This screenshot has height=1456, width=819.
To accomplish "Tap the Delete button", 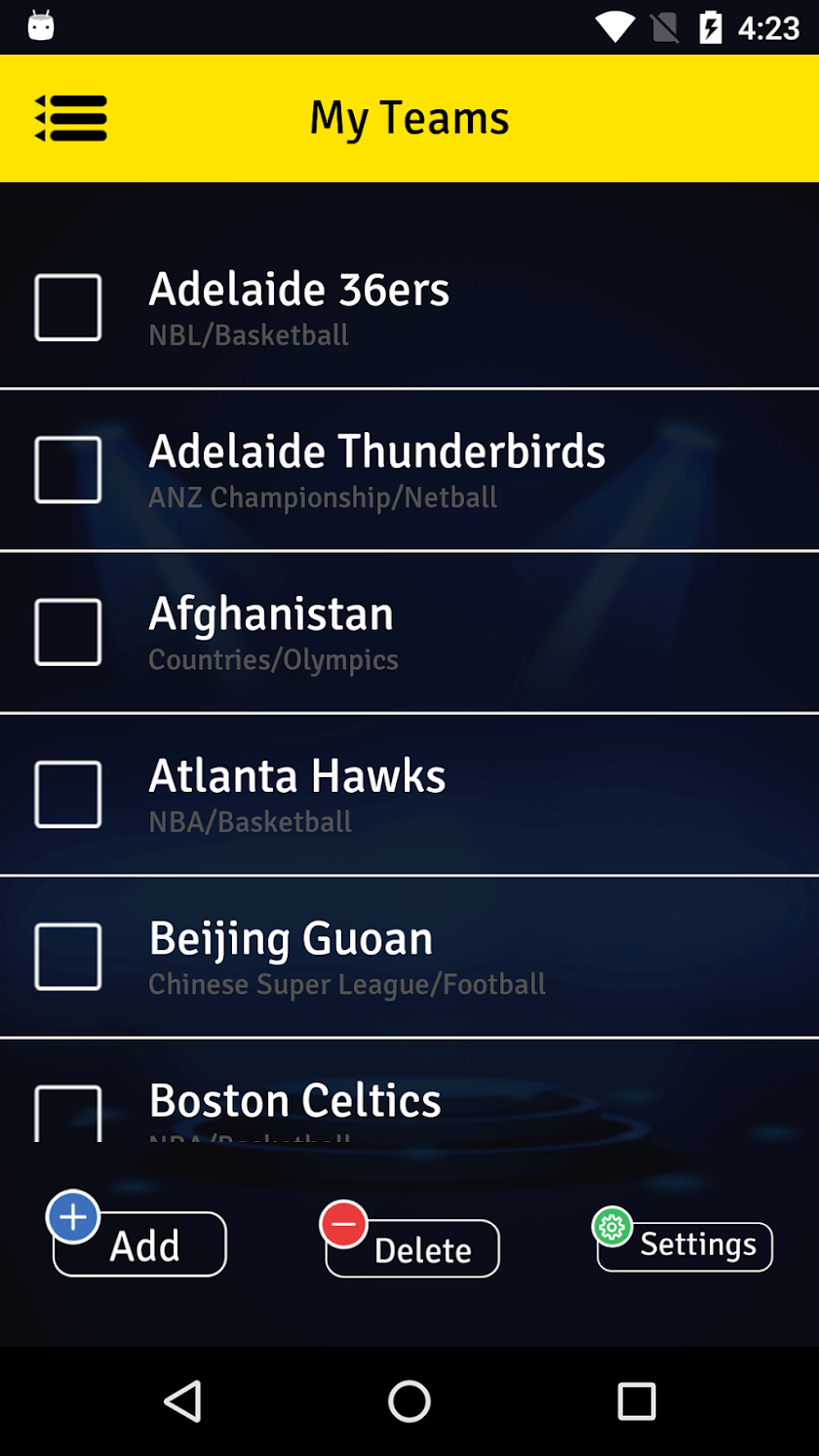I will [412, 1247].
